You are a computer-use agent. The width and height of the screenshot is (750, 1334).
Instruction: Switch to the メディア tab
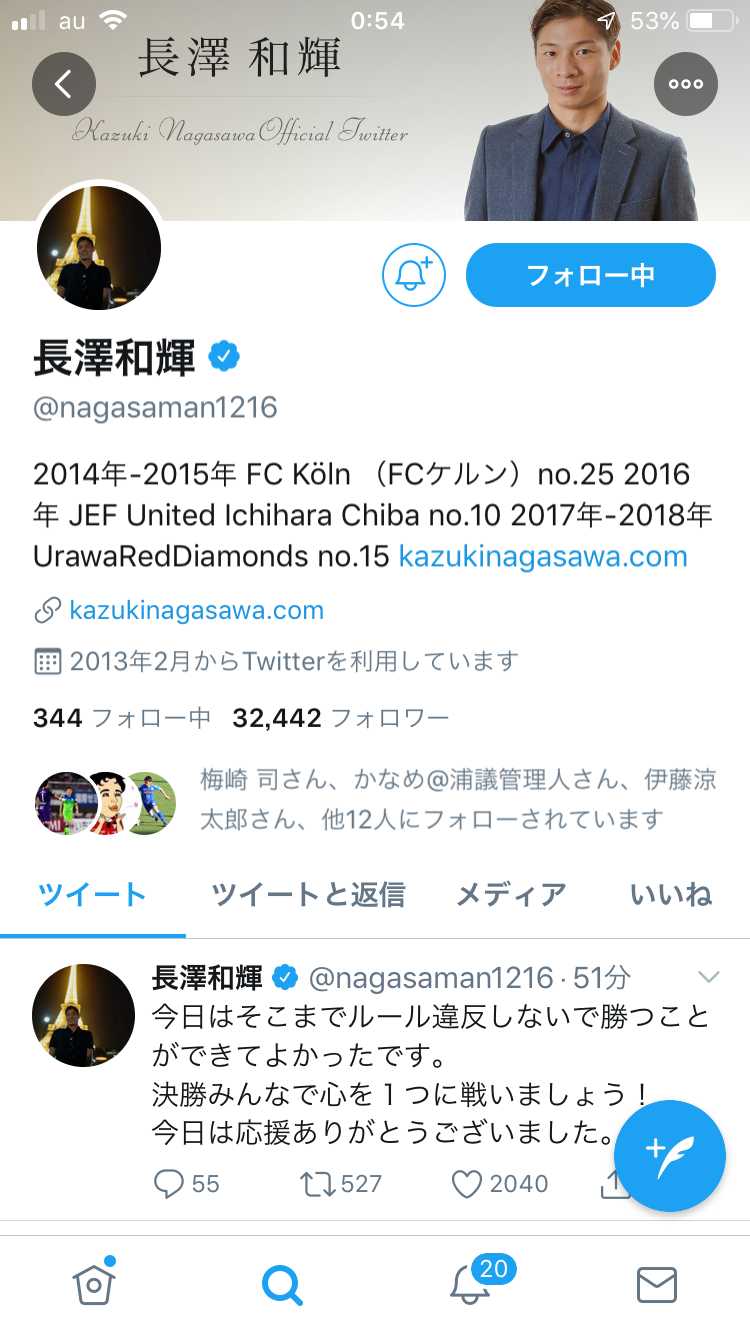[x=511, y=894]
